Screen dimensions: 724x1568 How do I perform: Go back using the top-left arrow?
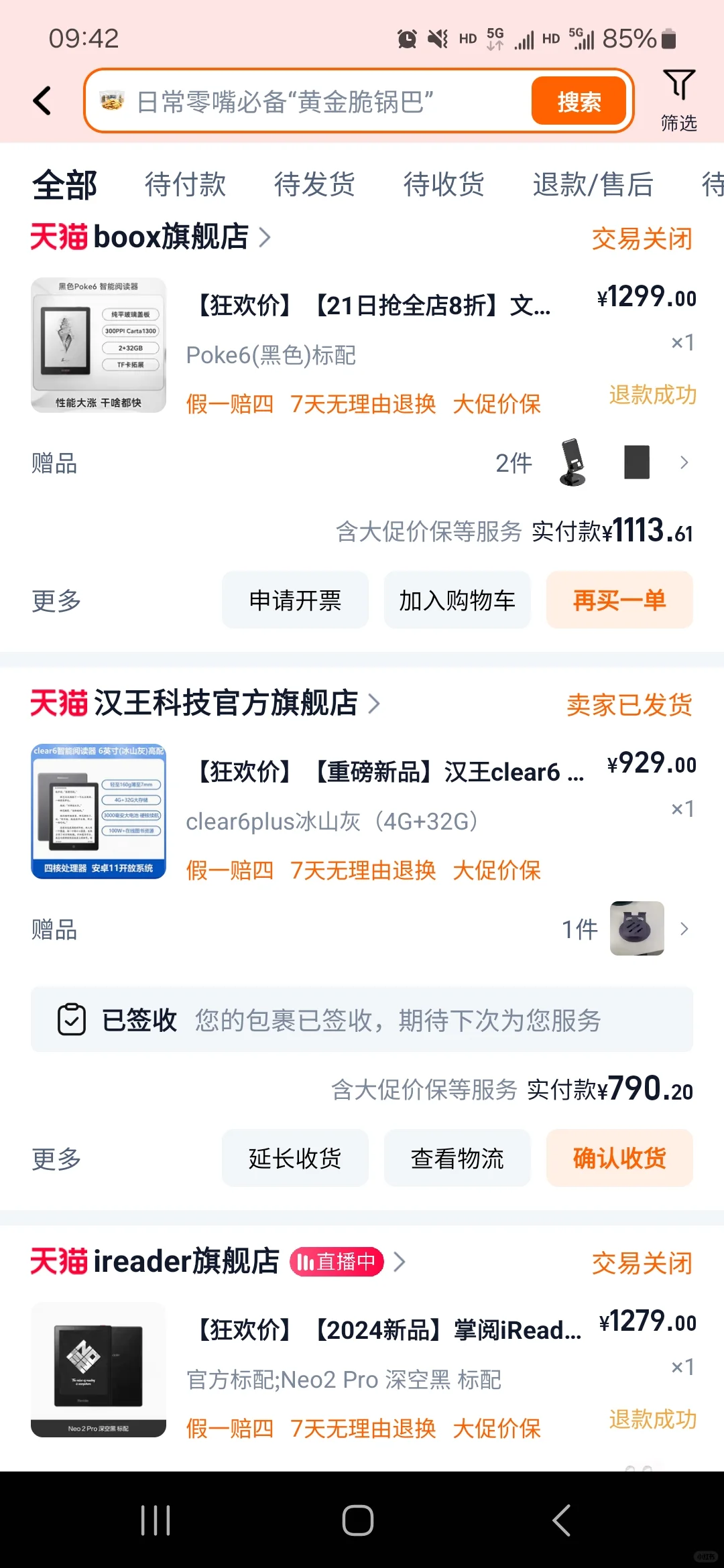[x=42, y=101]
